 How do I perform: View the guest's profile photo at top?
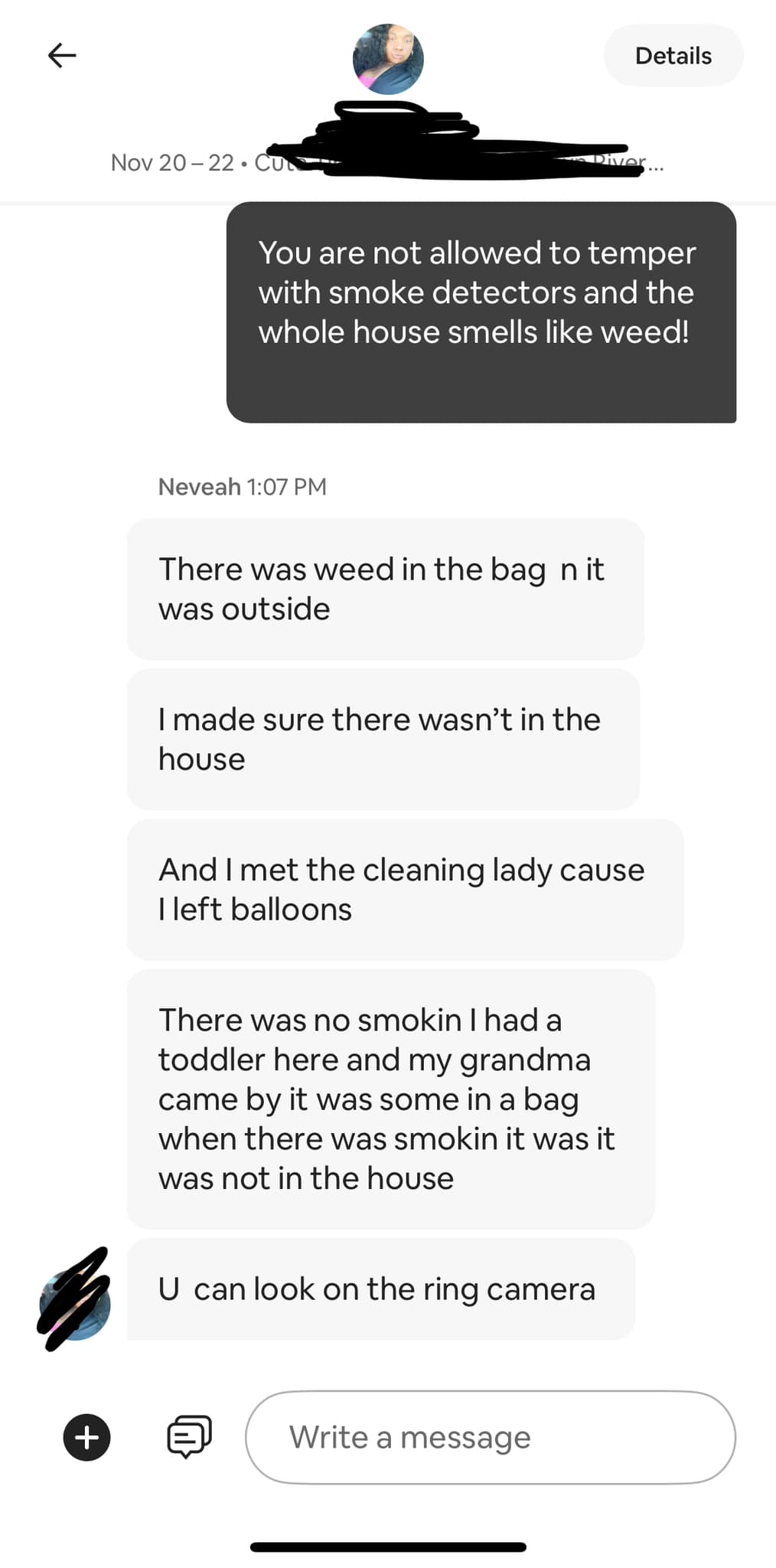(388, 59)
